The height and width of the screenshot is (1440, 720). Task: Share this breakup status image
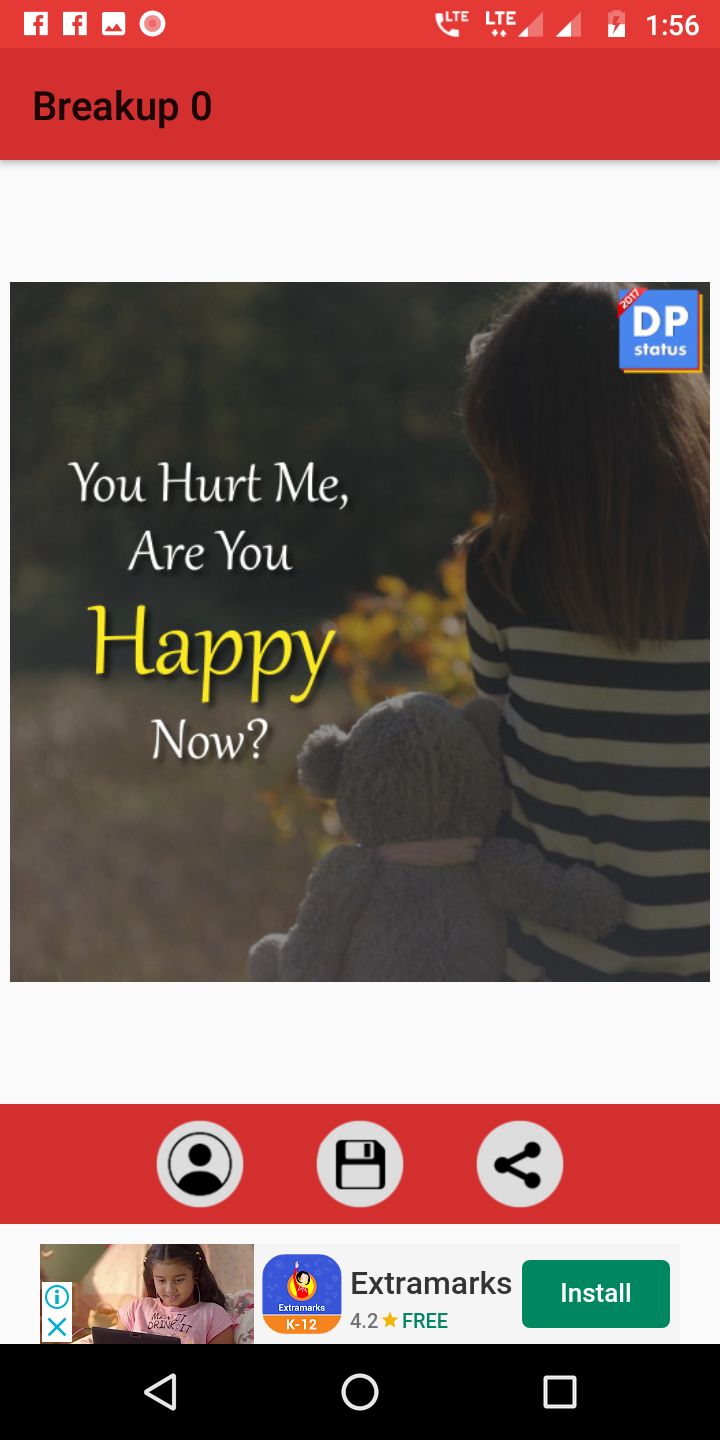click(520, 1164)
